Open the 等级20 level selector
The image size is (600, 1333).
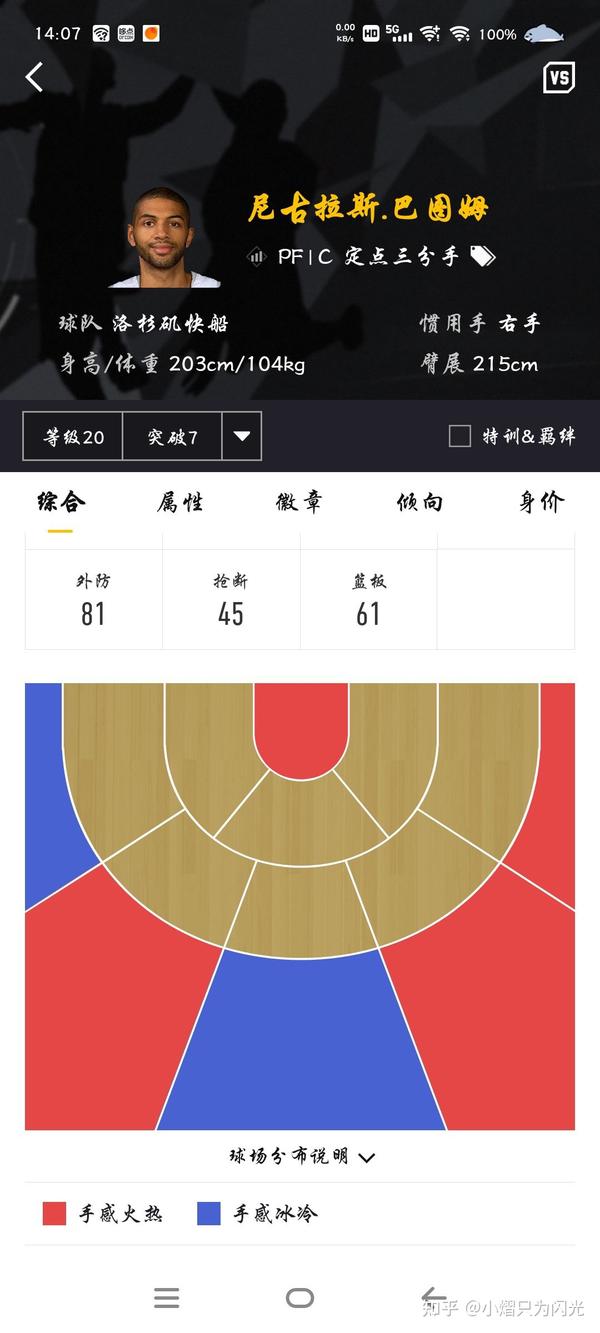click(73, 436)
